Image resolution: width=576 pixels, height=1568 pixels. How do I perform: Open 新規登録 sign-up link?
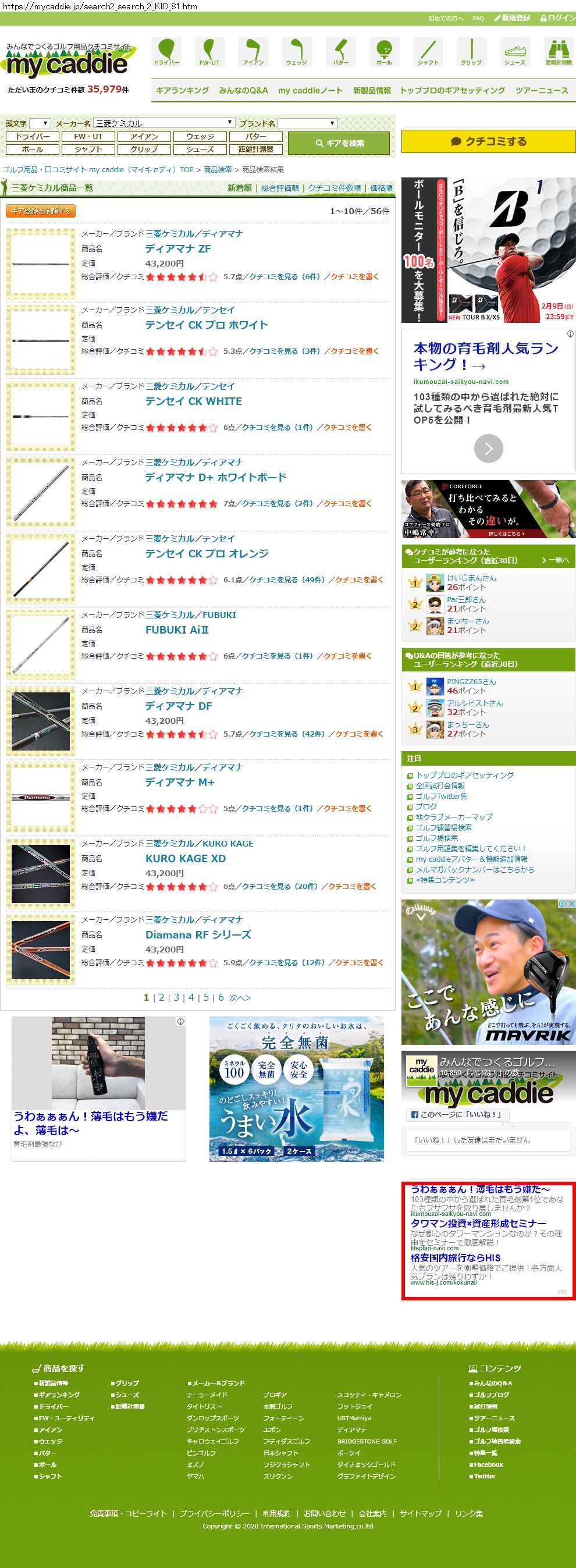pyautogui.click(x=511, y=17)
